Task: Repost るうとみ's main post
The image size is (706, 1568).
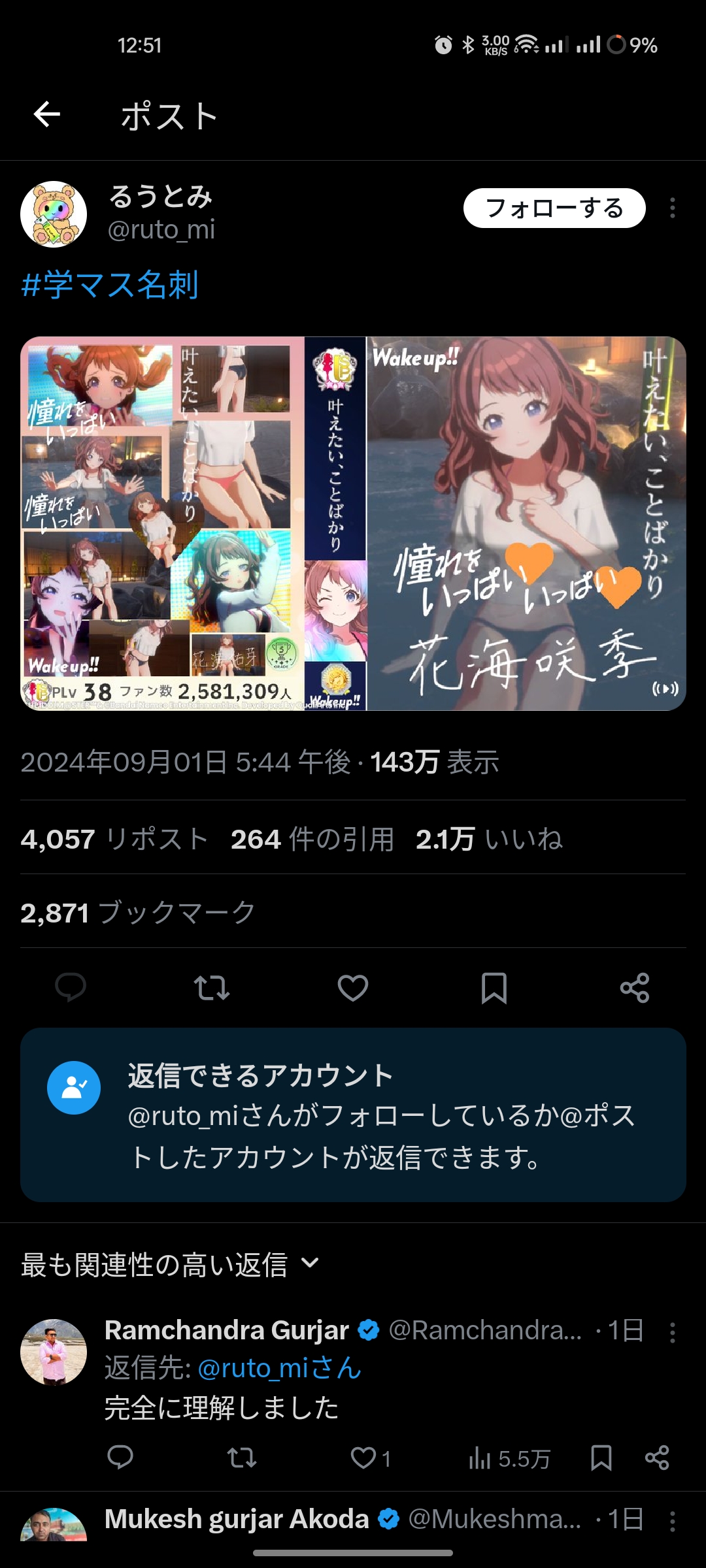Action: (x=212, y=987)
